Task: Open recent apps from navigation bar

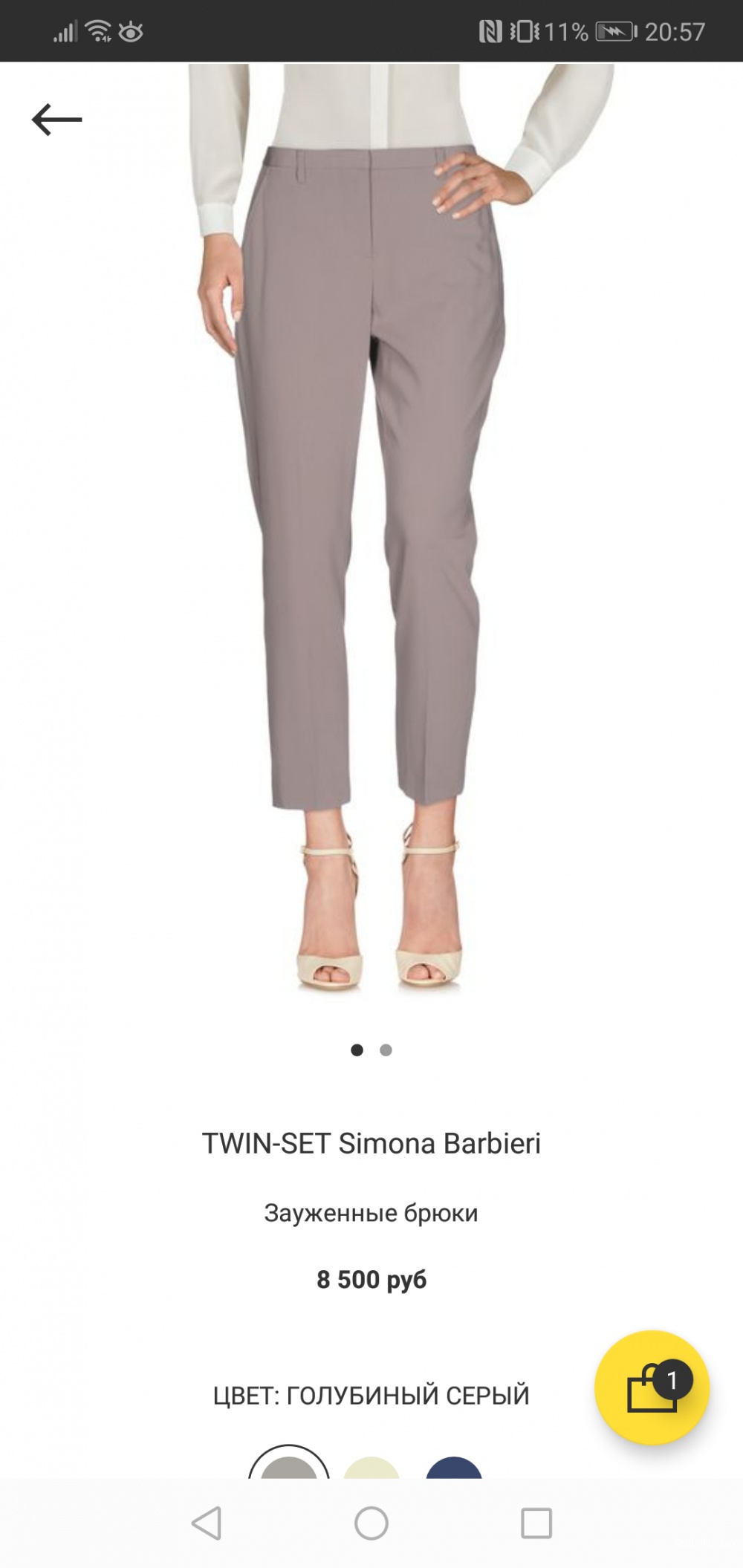Action: click(536, 1523)
